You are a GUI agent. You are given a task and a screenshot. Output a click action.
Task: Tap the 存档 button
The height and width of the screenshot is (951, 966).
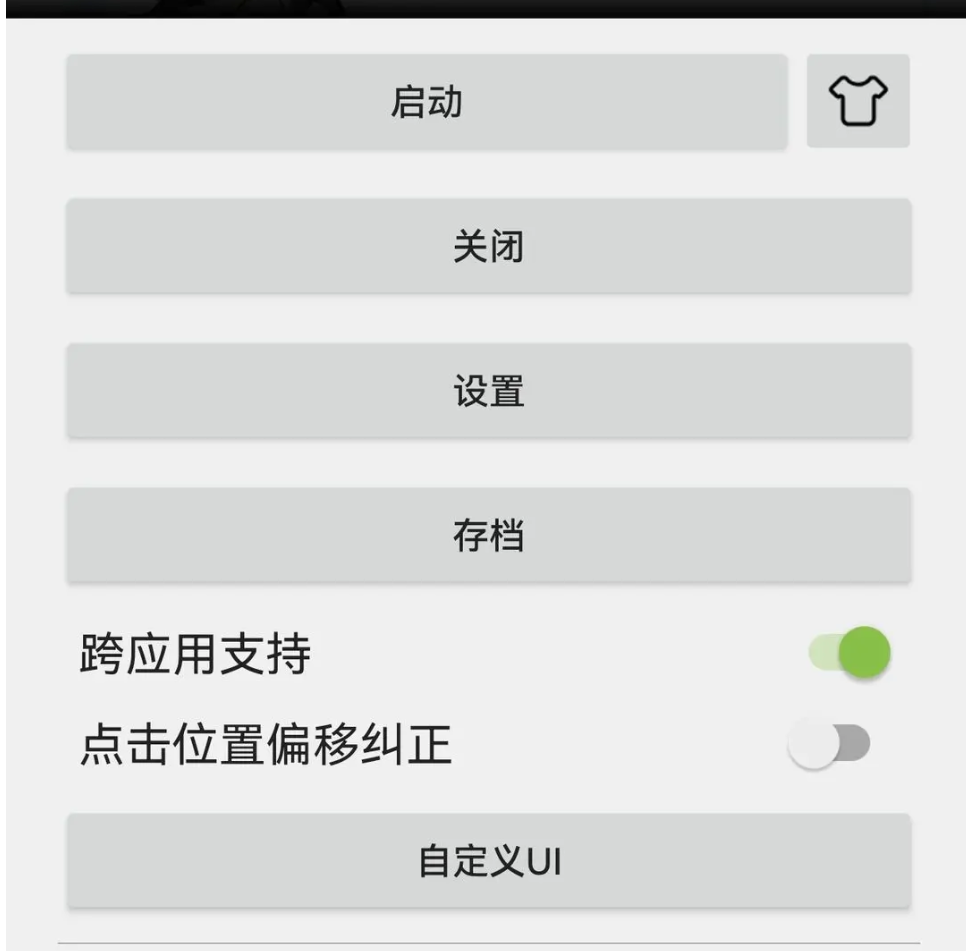[488, 536]
